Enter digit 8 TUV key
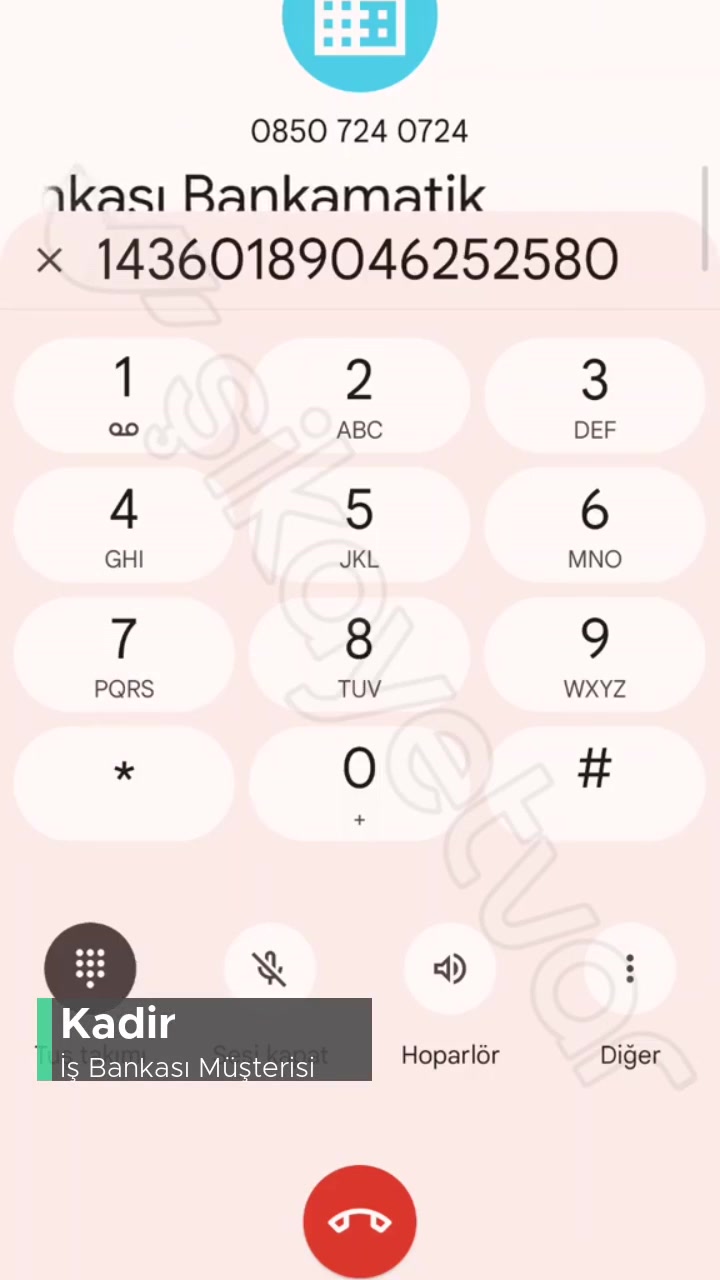Screen dimensions: 720x1280 click(359, 655)
